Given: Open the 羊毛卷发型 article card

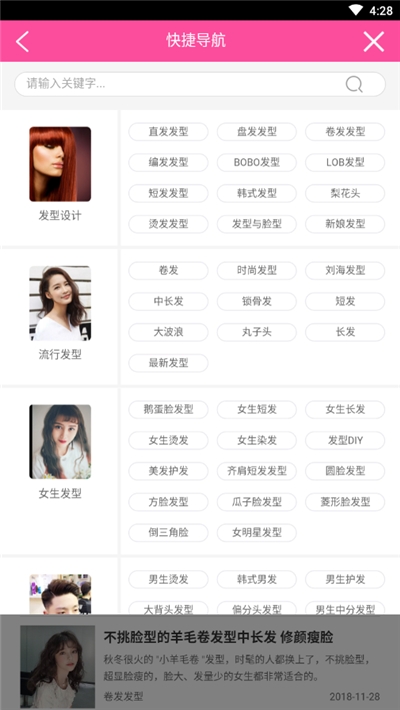Looking at the screenshot, I should click(x=200, y=662).
